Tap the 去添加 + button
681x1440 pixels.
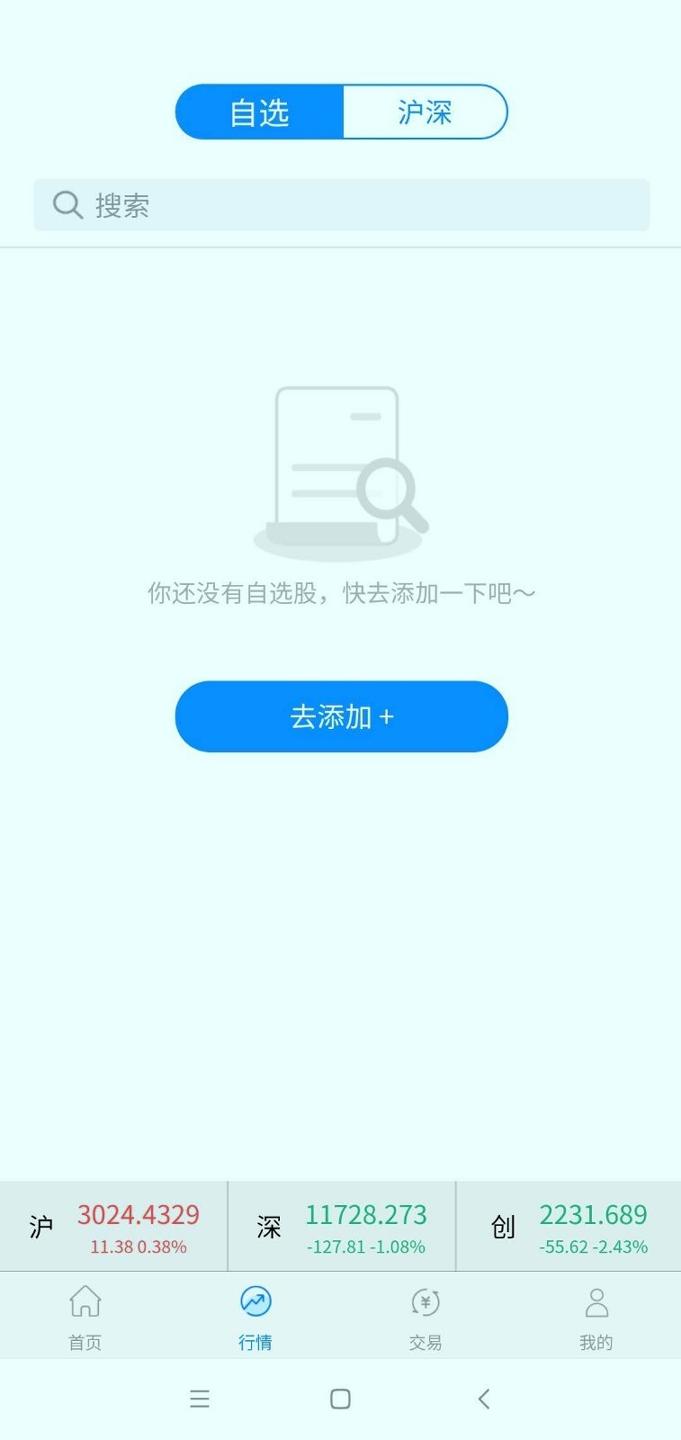tap(341, 716)
